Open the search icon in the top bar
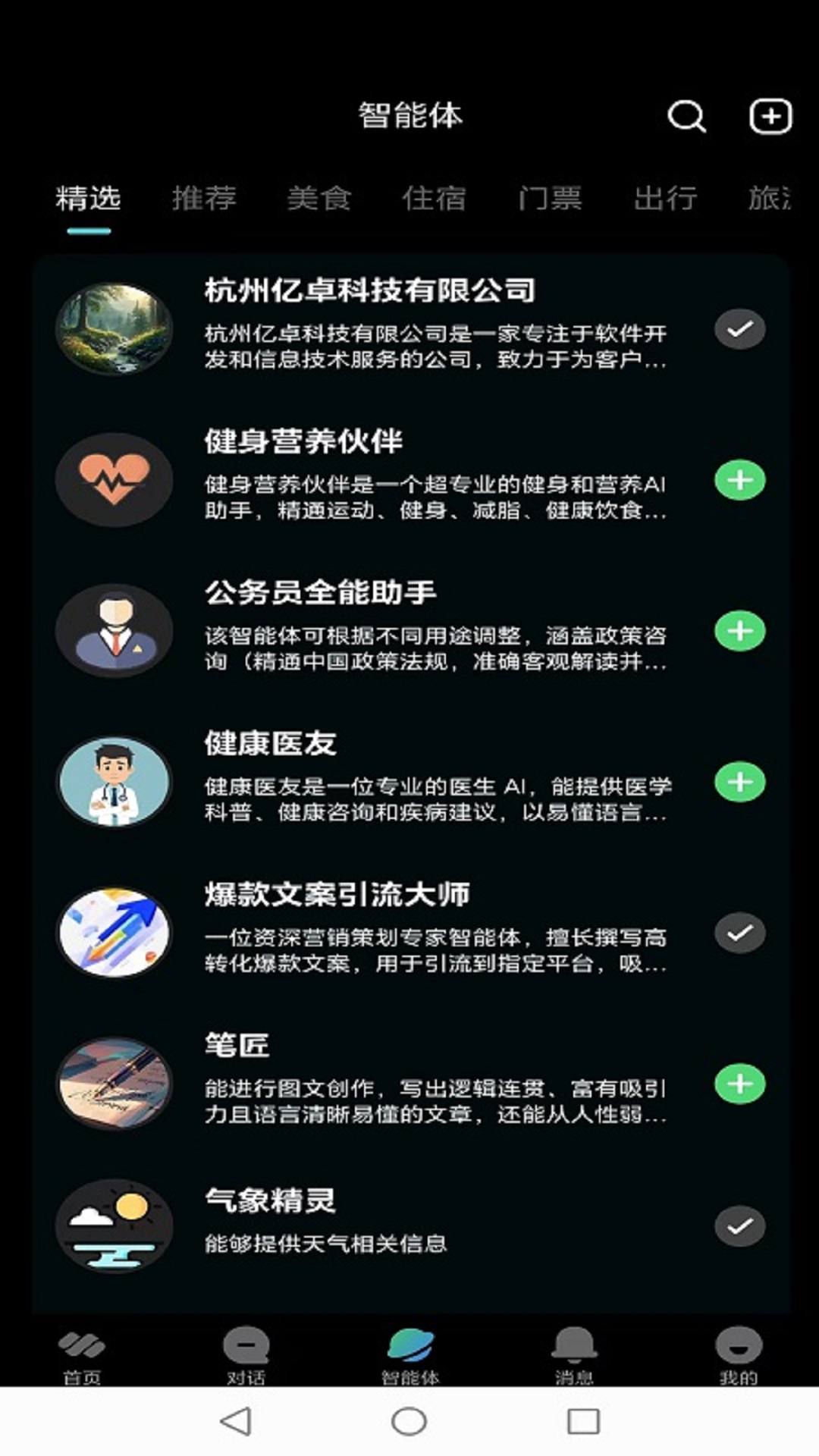819x1456 pixels. (686, 118)
